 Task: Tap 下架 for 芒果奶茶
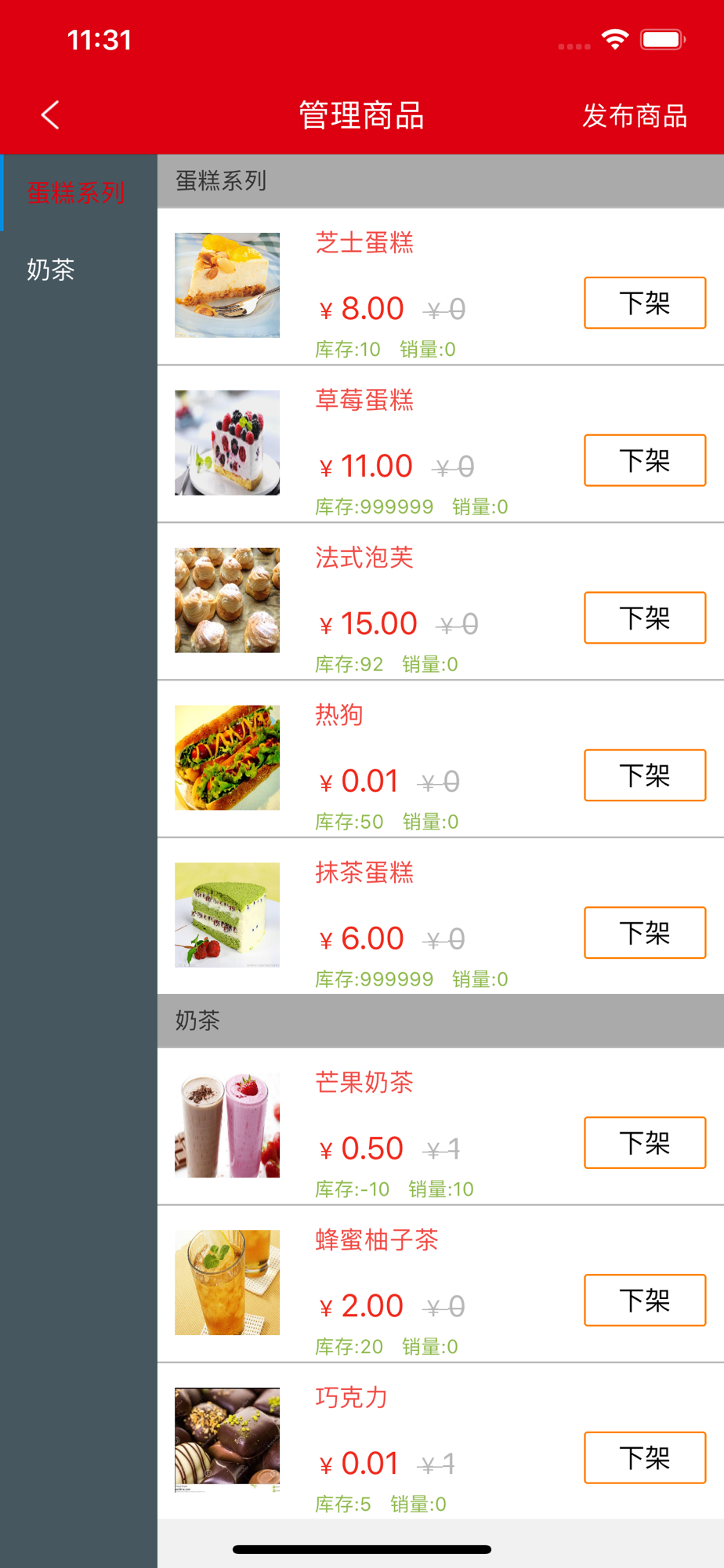pyautogui.click(x=645, y=1143)
